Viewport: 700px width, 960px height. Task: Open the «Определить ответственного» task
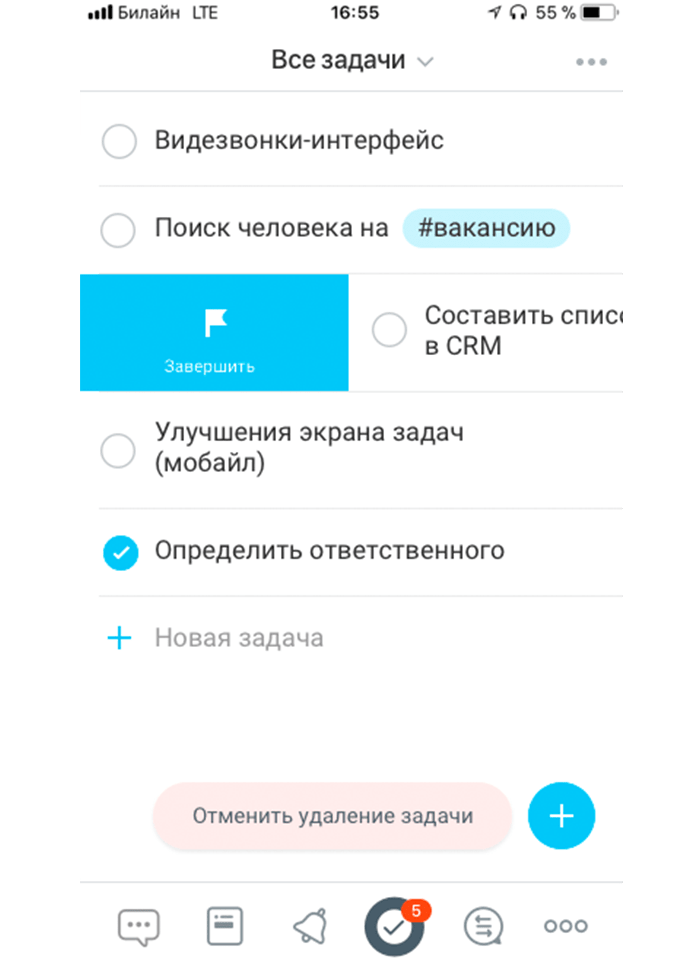pyautogui.click(x=329, y=551)
